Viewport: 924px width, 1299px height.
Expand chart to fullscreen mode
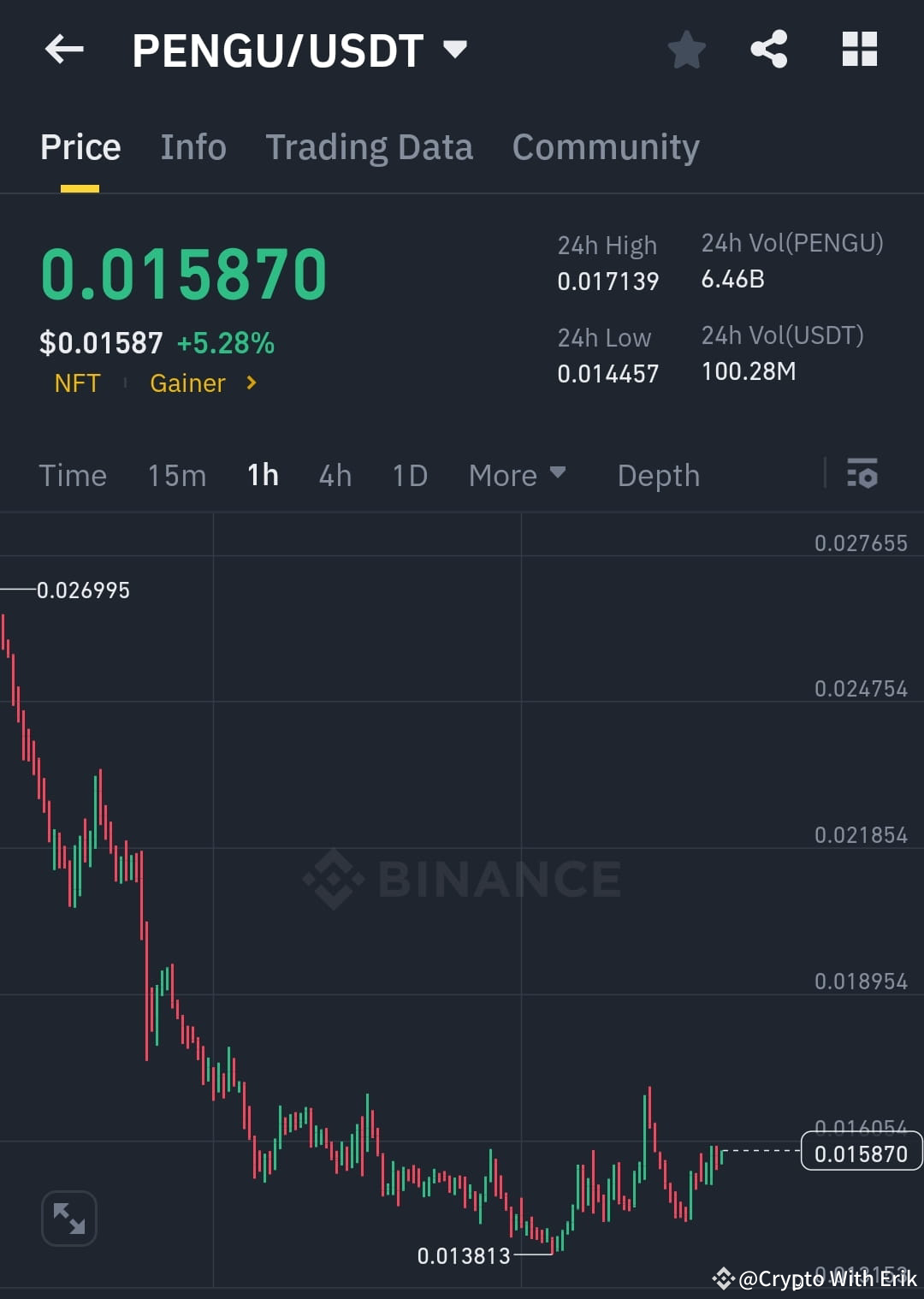click(x=69, y=1218)
